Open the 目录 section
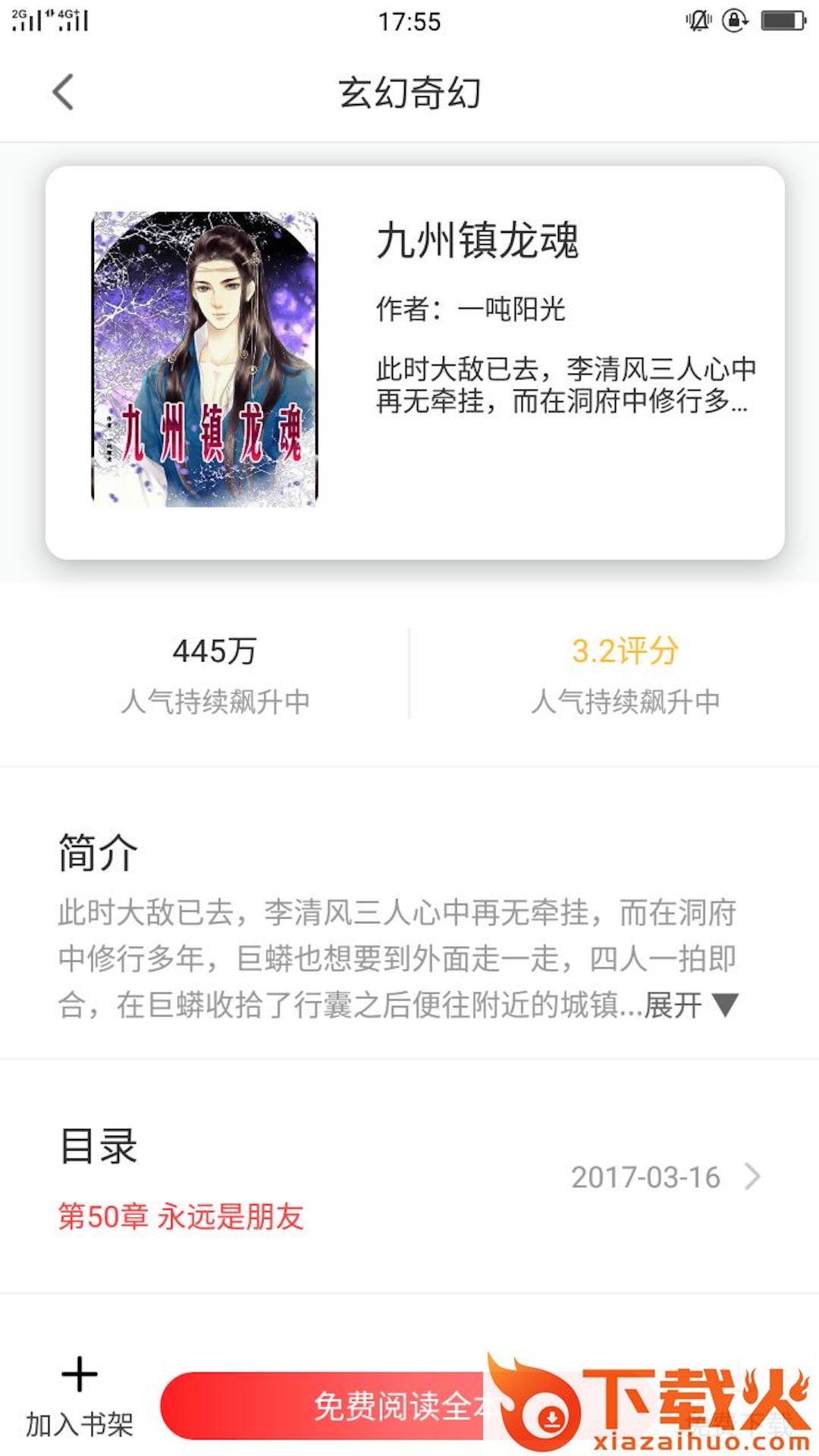 click(97, 1149)
